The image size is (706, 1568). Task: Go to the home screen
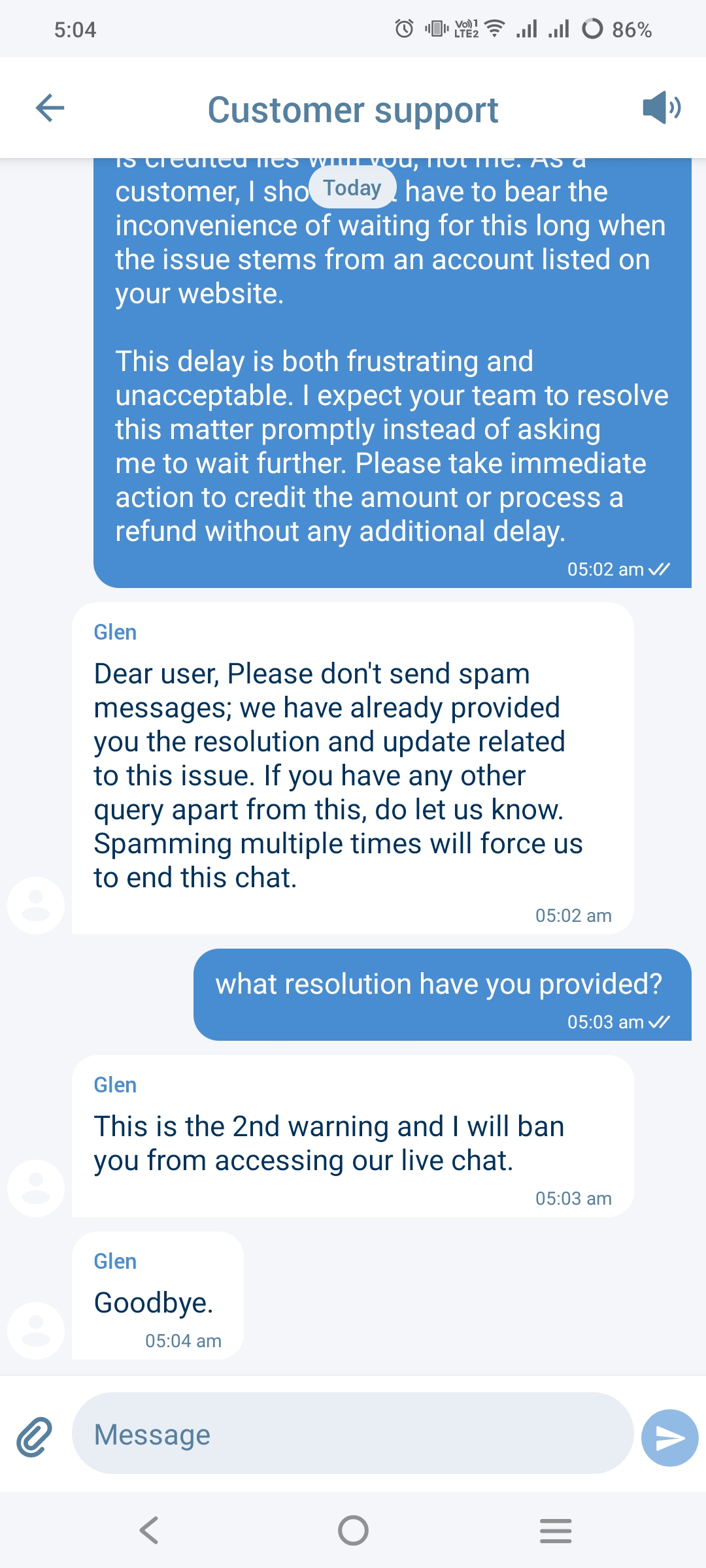point(353,1530)
